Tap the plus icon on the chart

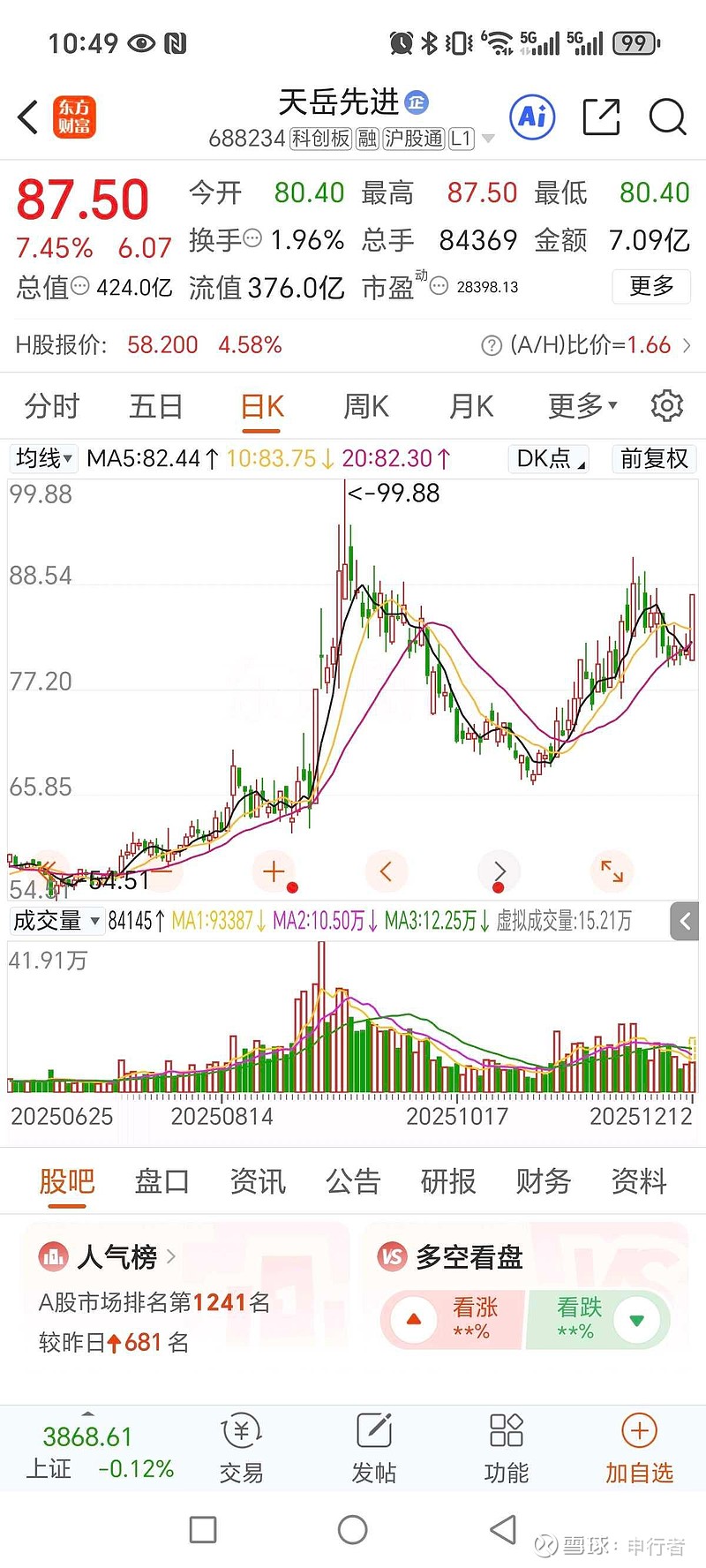coord(273,871)
